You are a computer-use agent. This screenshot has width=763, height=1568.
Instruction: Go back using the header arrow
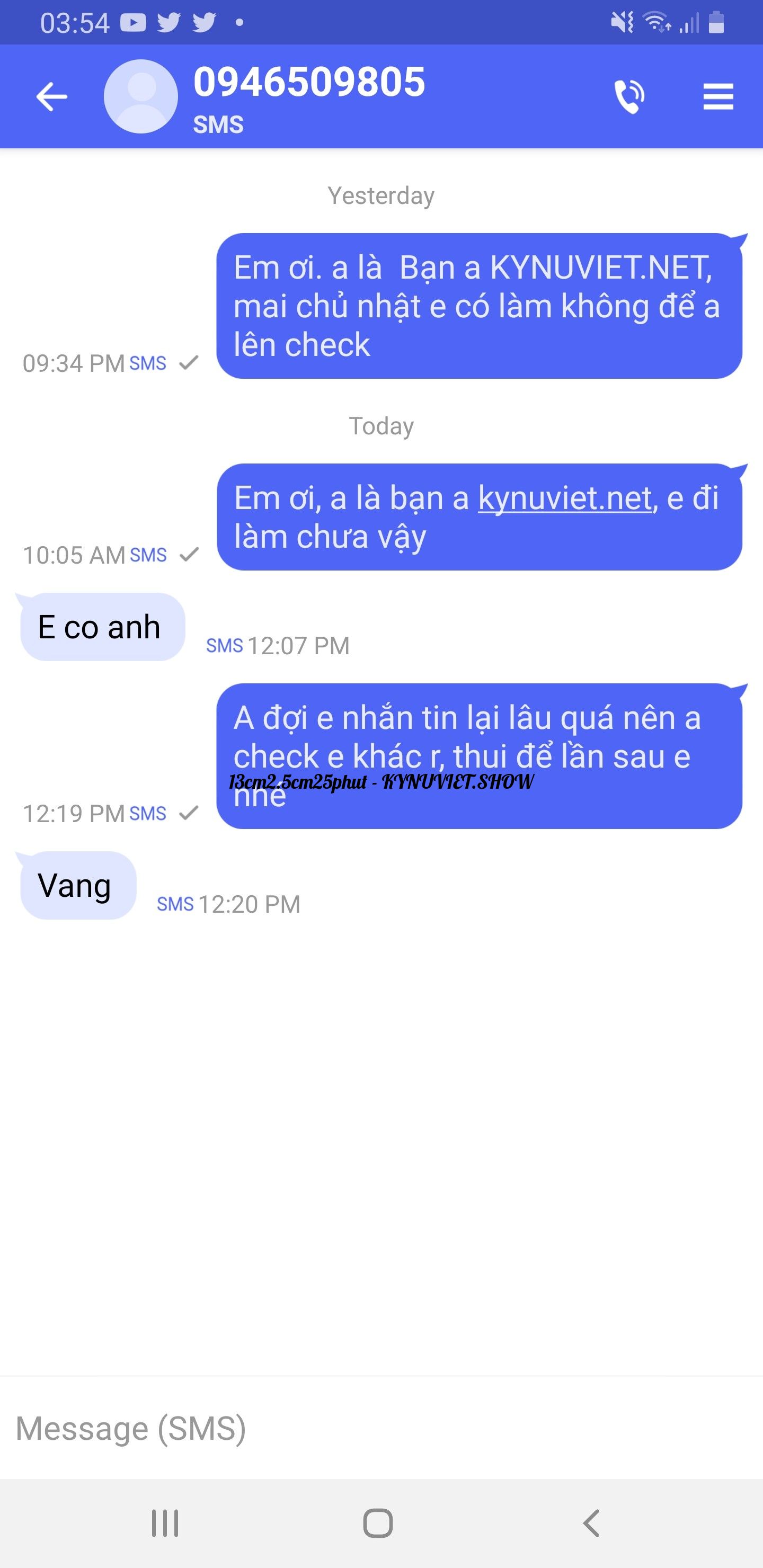pos(51,97)
